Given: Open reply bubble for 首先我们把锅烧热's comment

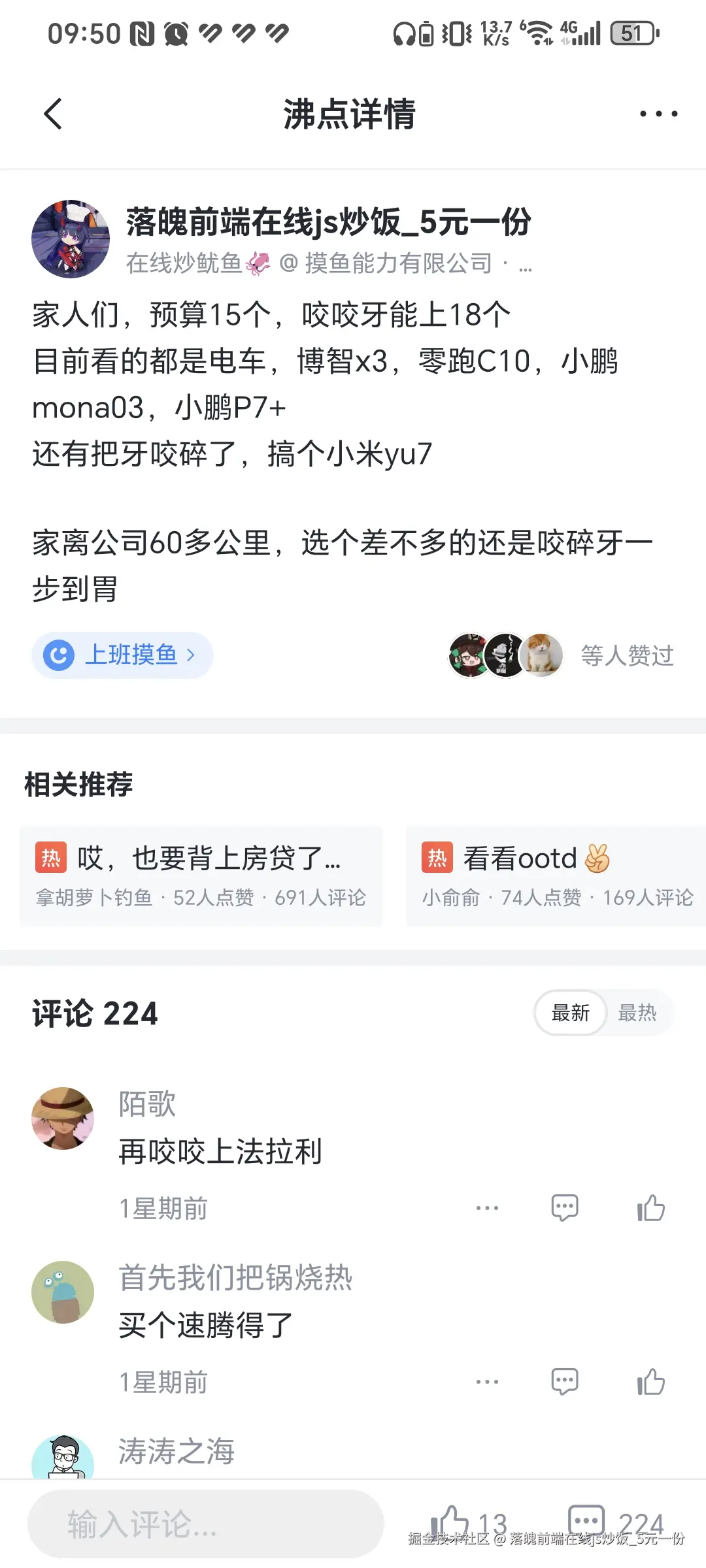Looking at the screenshot, I should 565,1381.
